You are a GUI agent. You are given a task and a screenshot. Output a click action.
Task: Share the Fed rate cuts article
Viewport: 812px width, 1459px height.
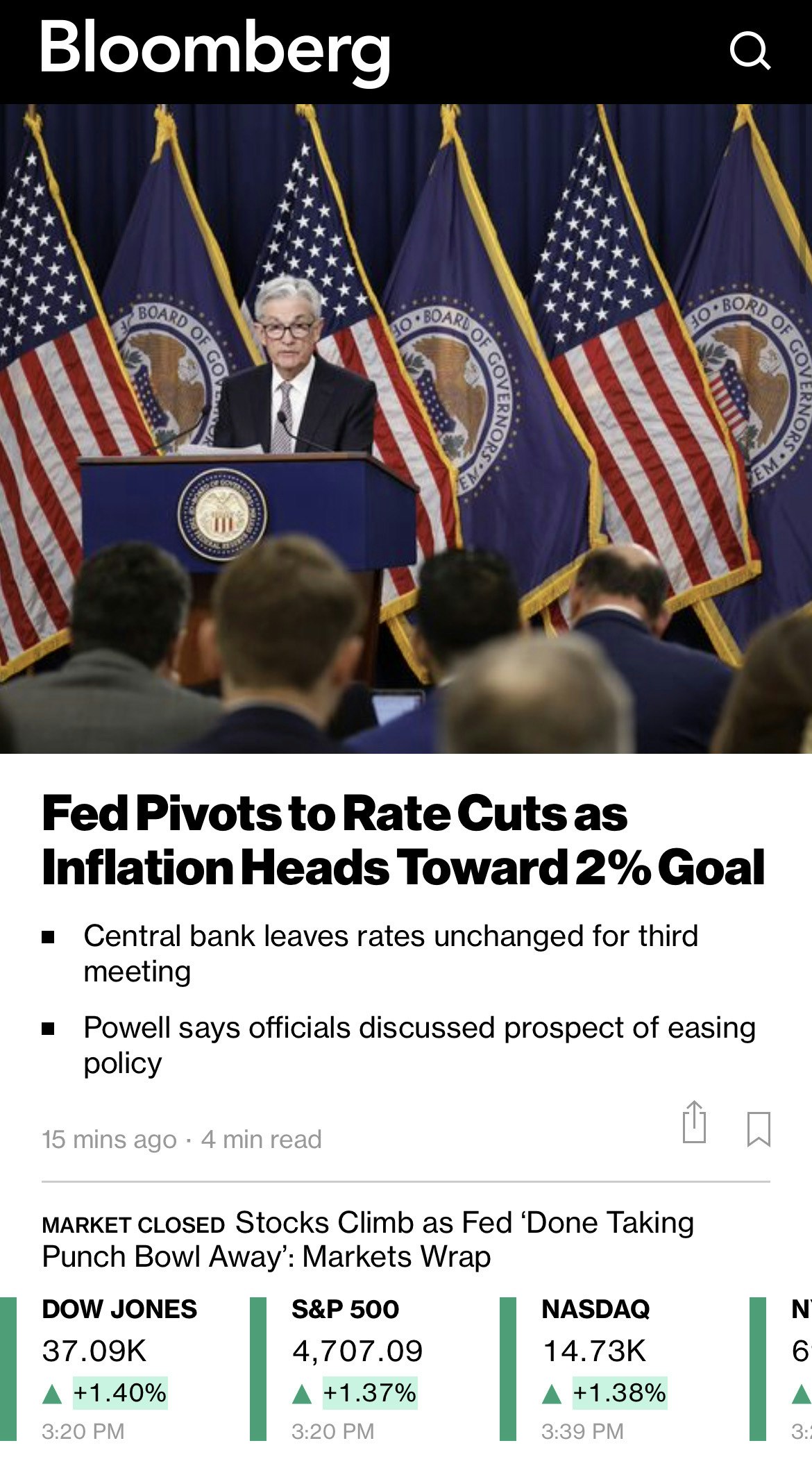click(694, 1123)
